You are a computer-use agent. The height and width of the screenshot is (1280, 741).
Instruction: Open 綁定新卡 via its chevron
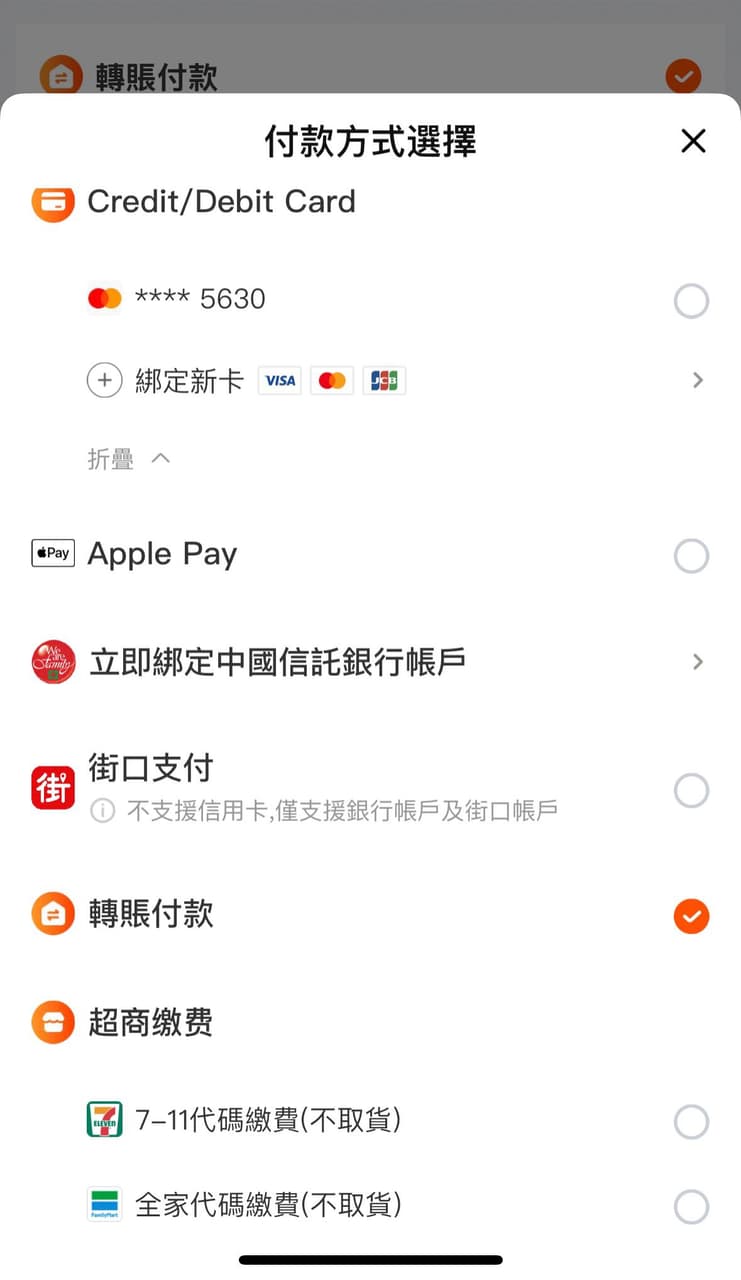click(697, 380)
